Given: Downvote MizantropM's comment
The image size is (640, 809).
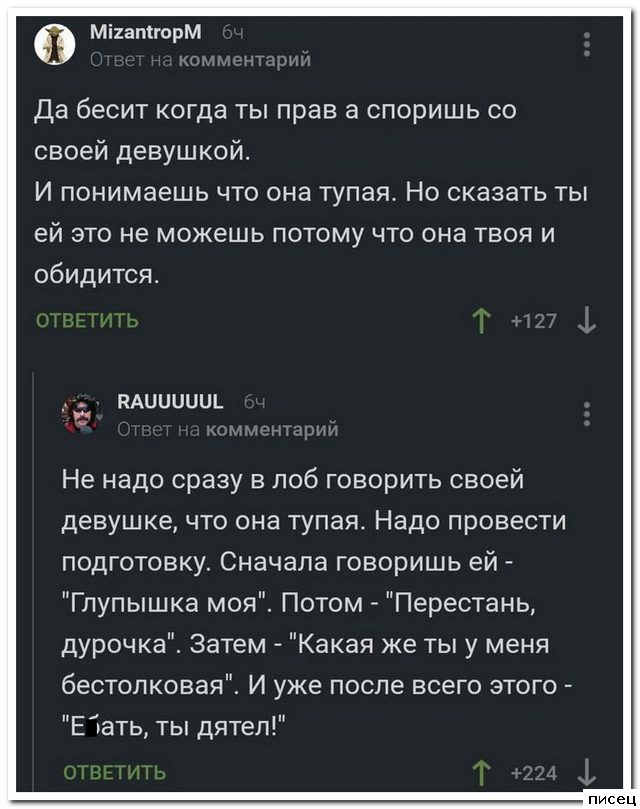Looking at the screenshot, I should [x=587, y=321].
